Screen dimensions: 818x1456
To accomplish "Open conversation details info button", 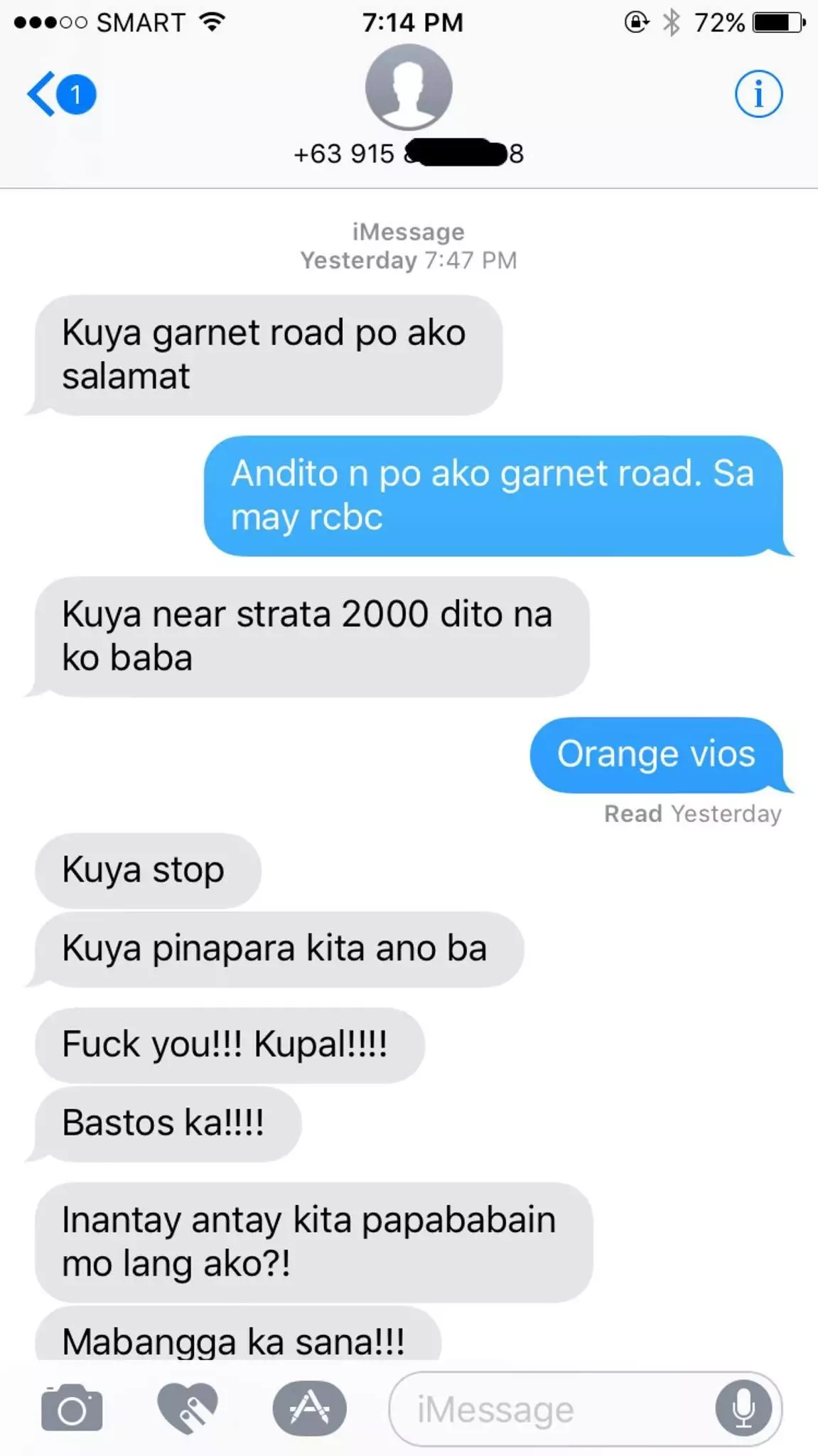I will point(758,94).
